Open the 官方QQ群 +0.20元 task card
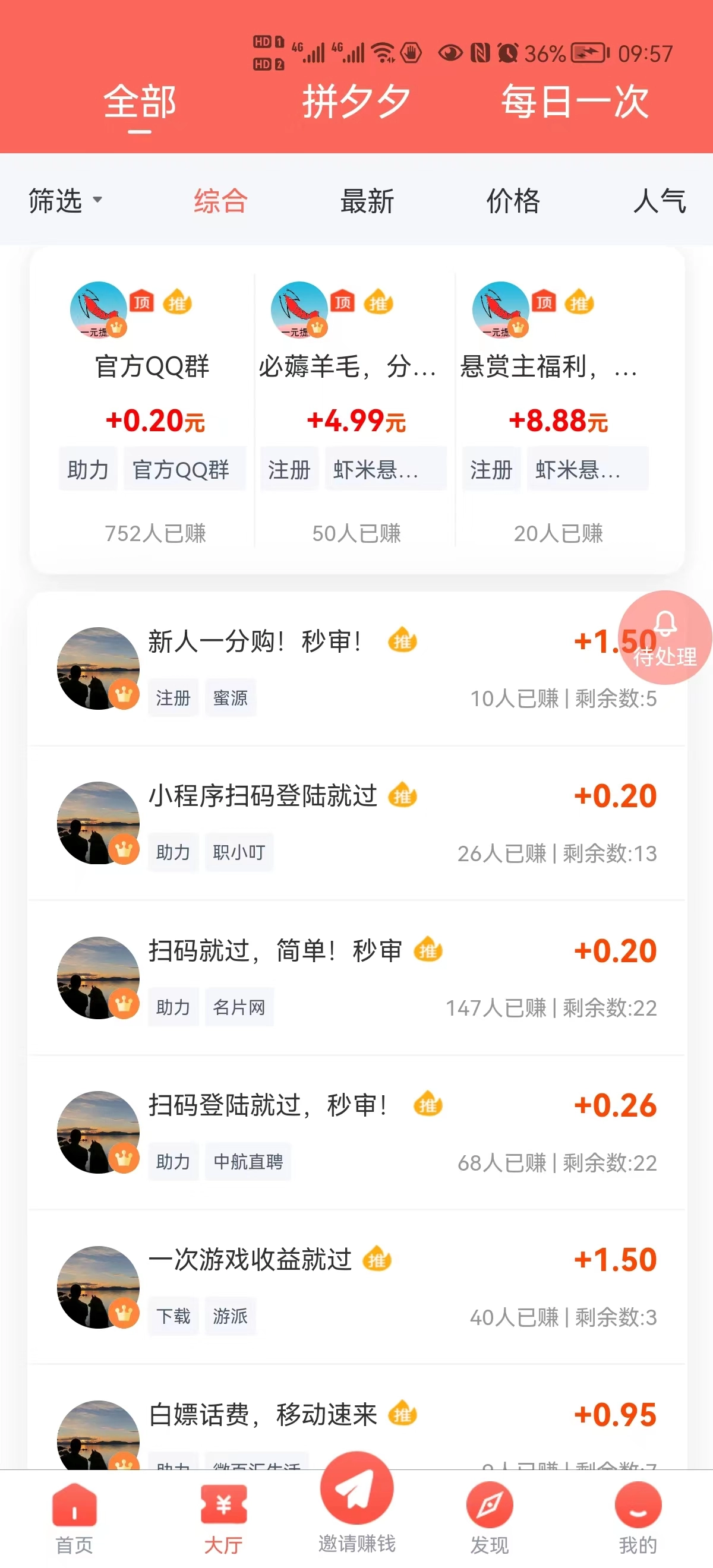 pyautogui.click(x=152, y=414)
